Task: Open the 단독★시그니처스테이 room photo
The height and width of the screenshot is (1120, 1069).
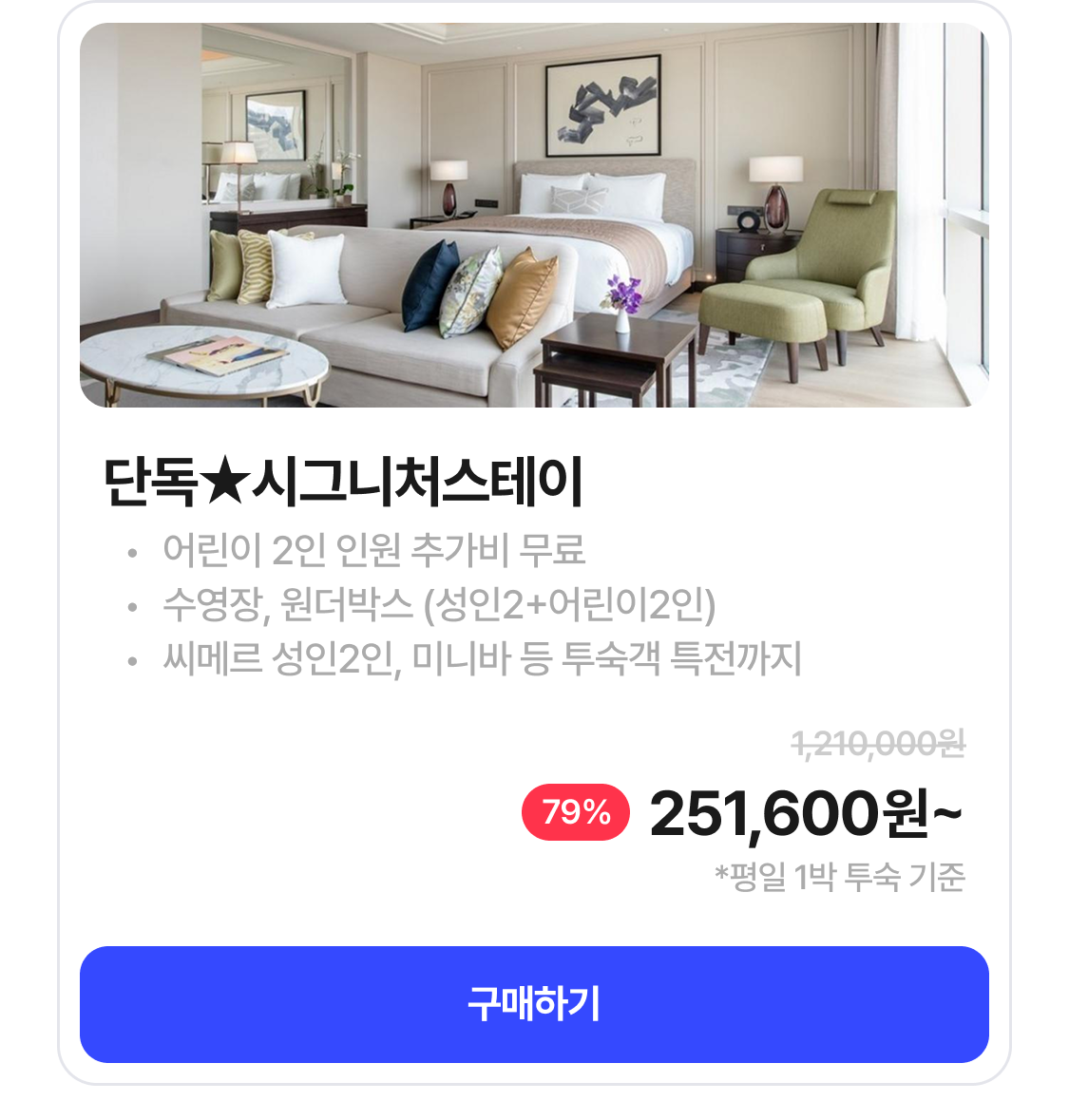Action: click(x=534, y=216)
